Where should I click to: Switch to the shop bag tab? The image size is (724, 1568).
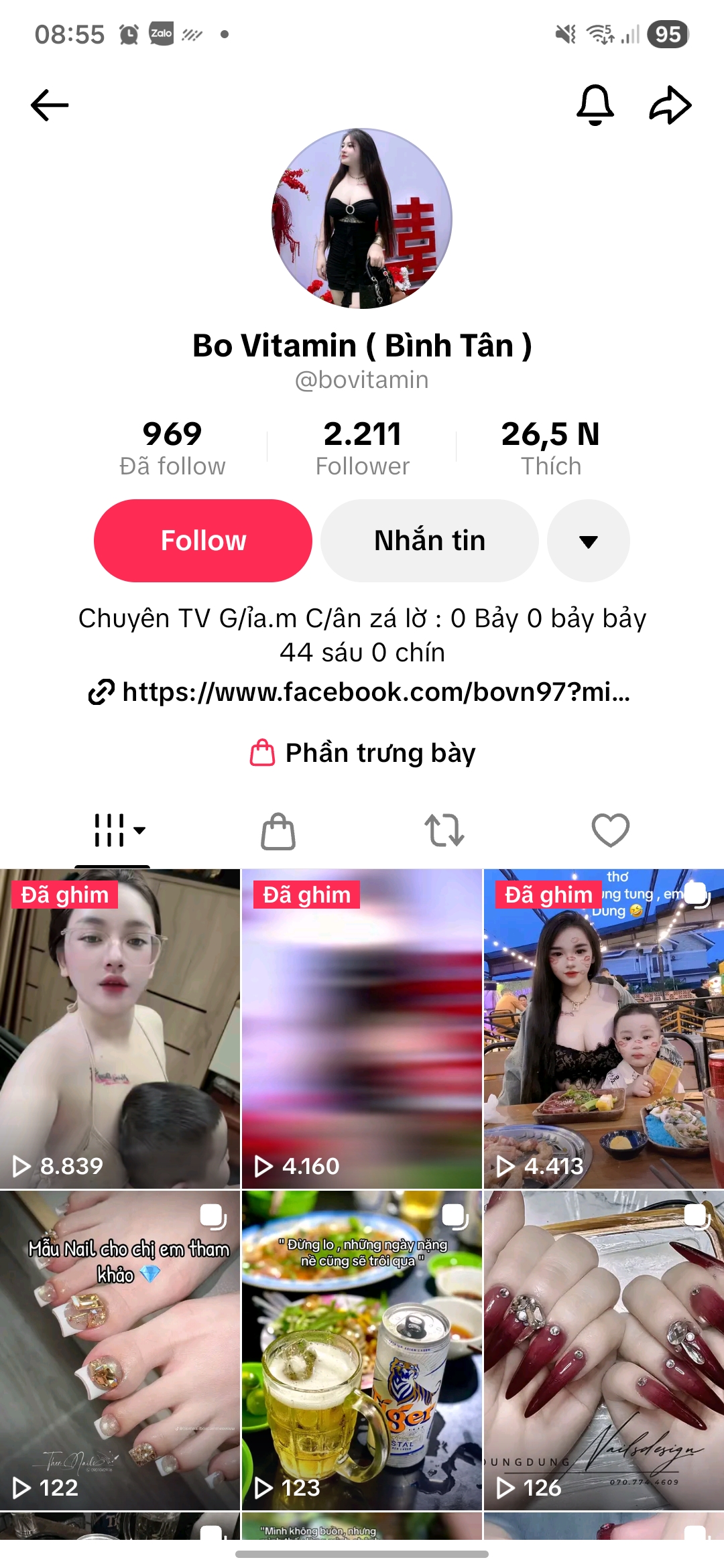tap(278, 831)
